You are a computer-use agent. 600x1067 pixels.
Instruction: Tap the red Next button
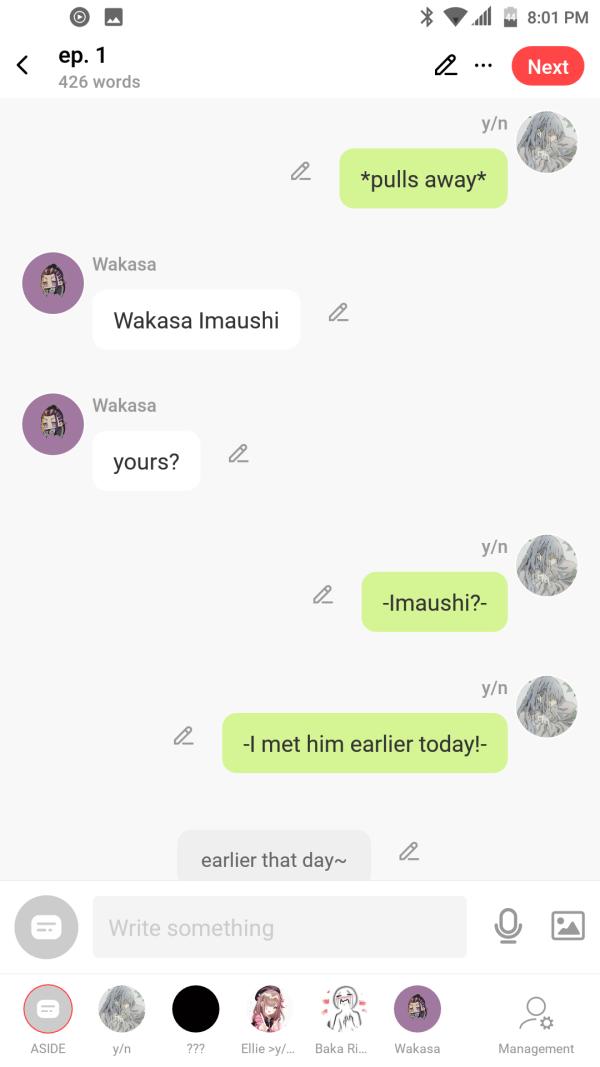point(547,67)
